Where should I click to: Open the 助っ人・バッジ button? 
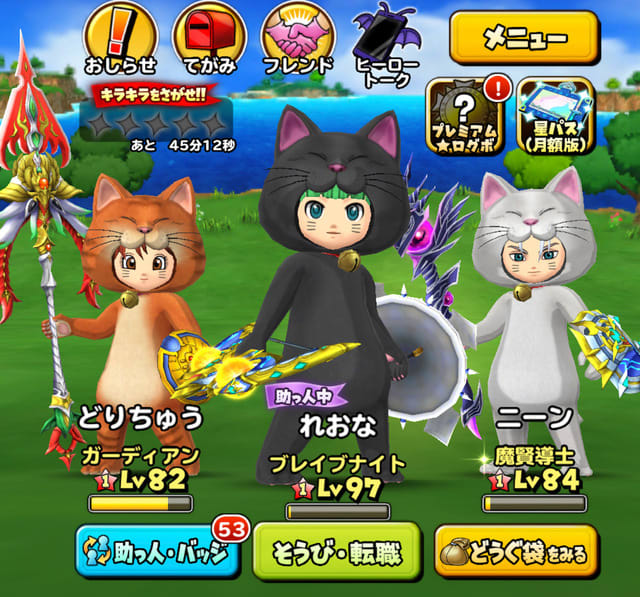[x=158, y=550]
